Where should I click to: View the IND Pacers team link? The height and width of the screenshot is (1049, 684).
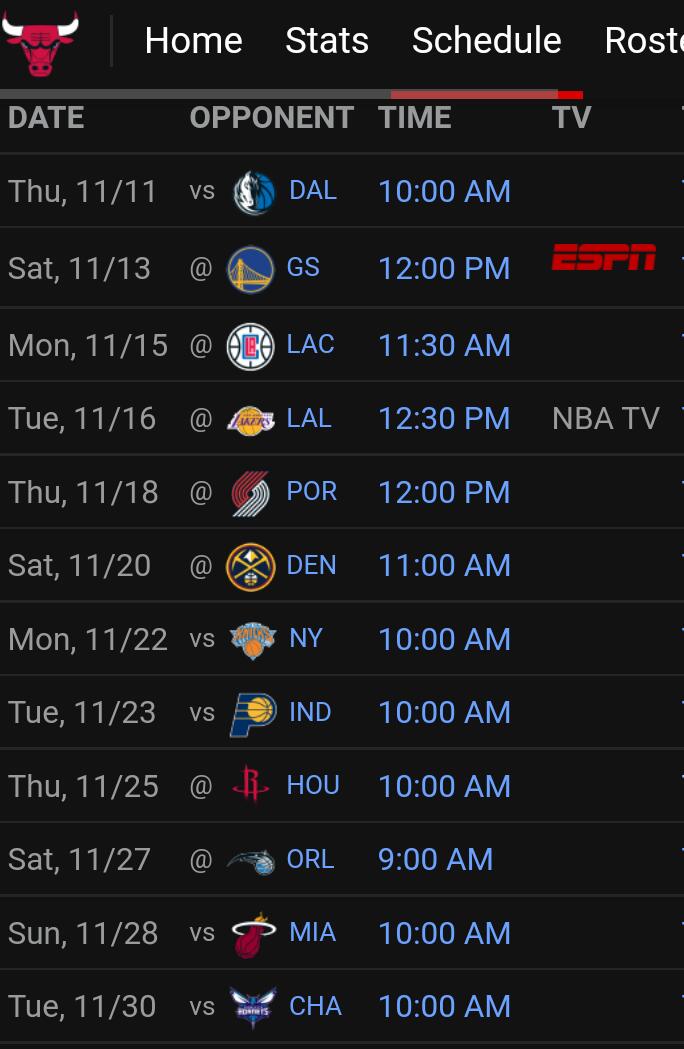pyautogui.click(x=309, y=712)
